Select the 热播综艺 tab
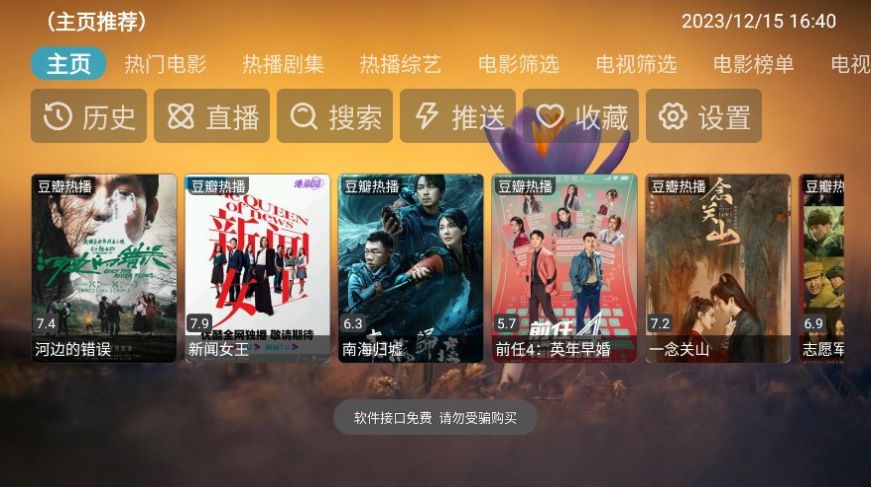Viewport: 871px width, 487px height. pyautogui.click(x=400, y=64)
